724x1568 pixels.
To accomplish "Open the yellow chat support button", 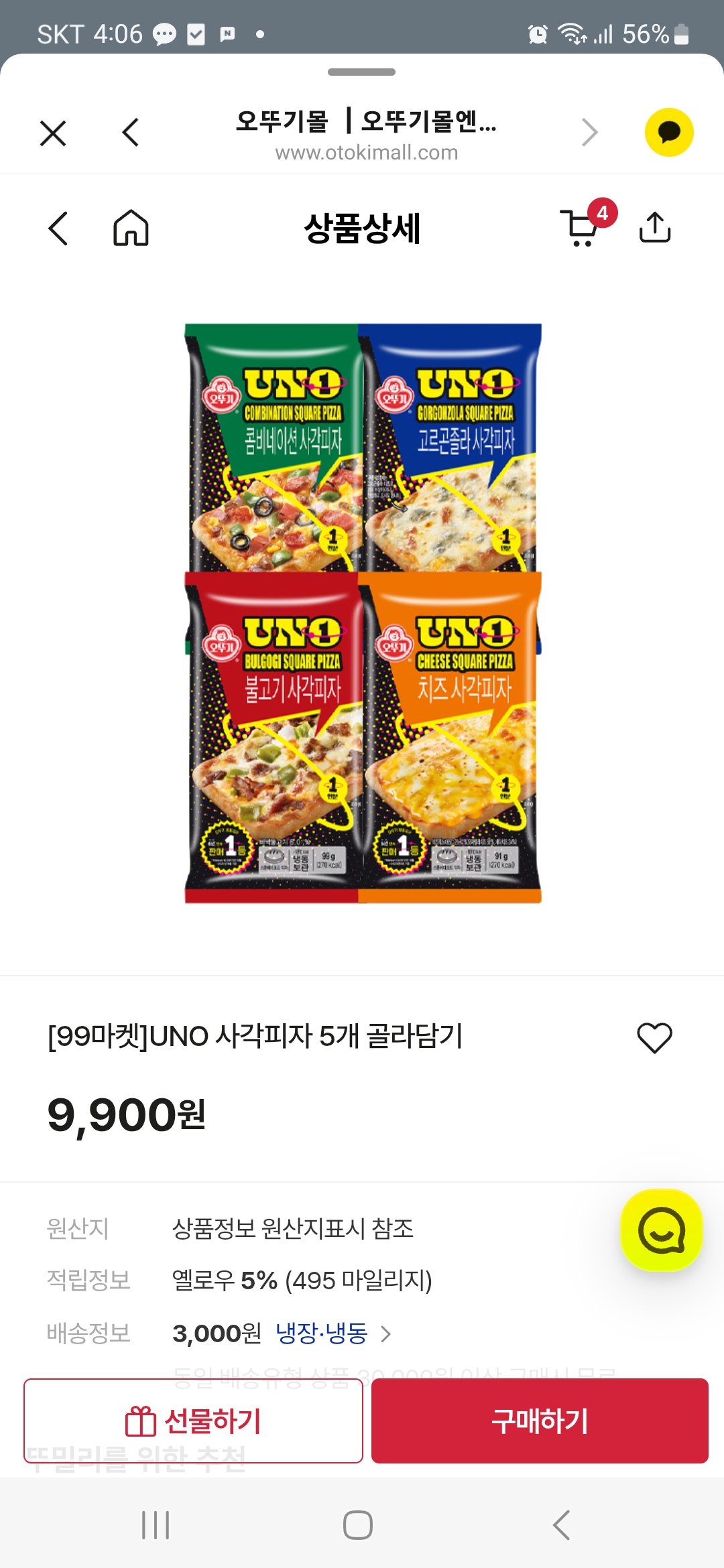I will click(x=662, y=1230).
